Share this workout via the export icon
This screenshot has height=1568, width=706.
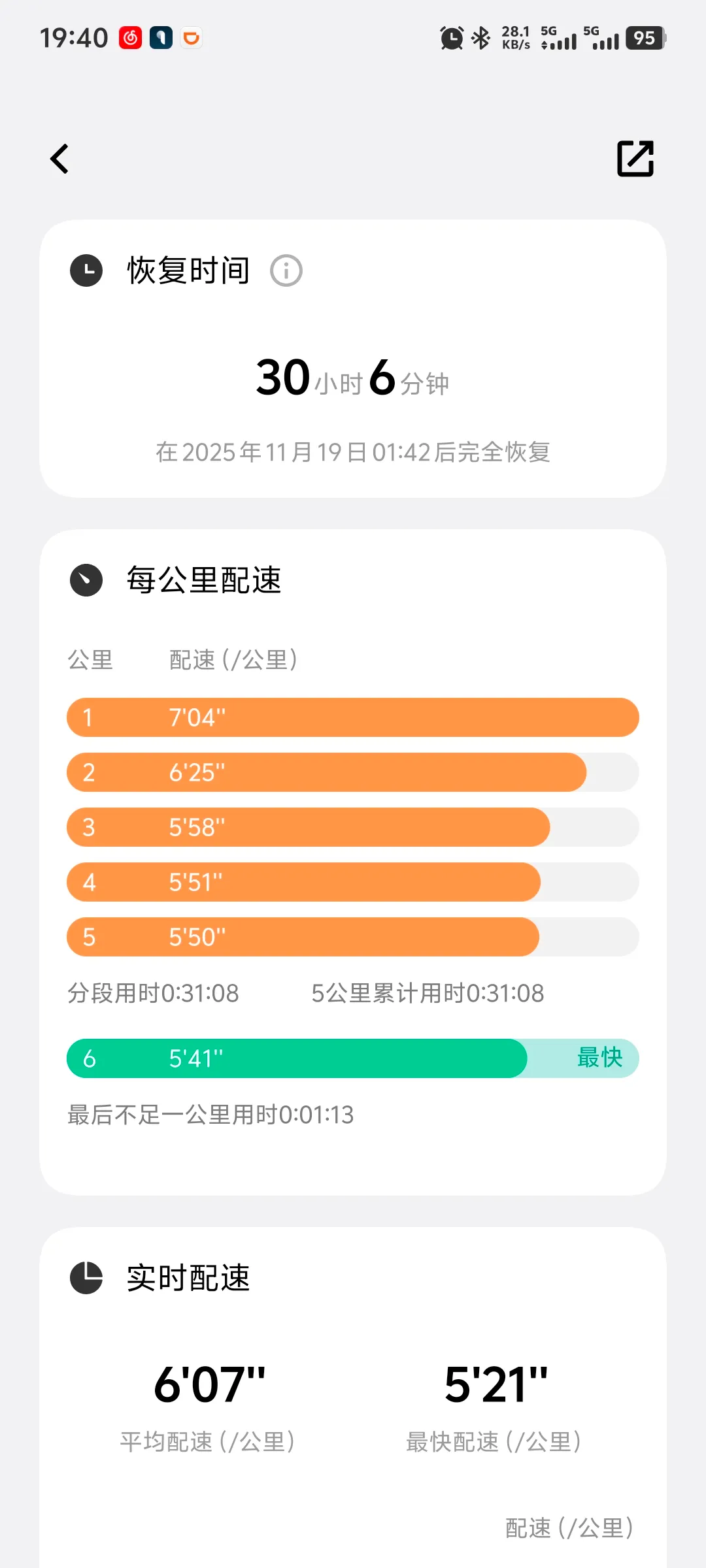(635, 159)
